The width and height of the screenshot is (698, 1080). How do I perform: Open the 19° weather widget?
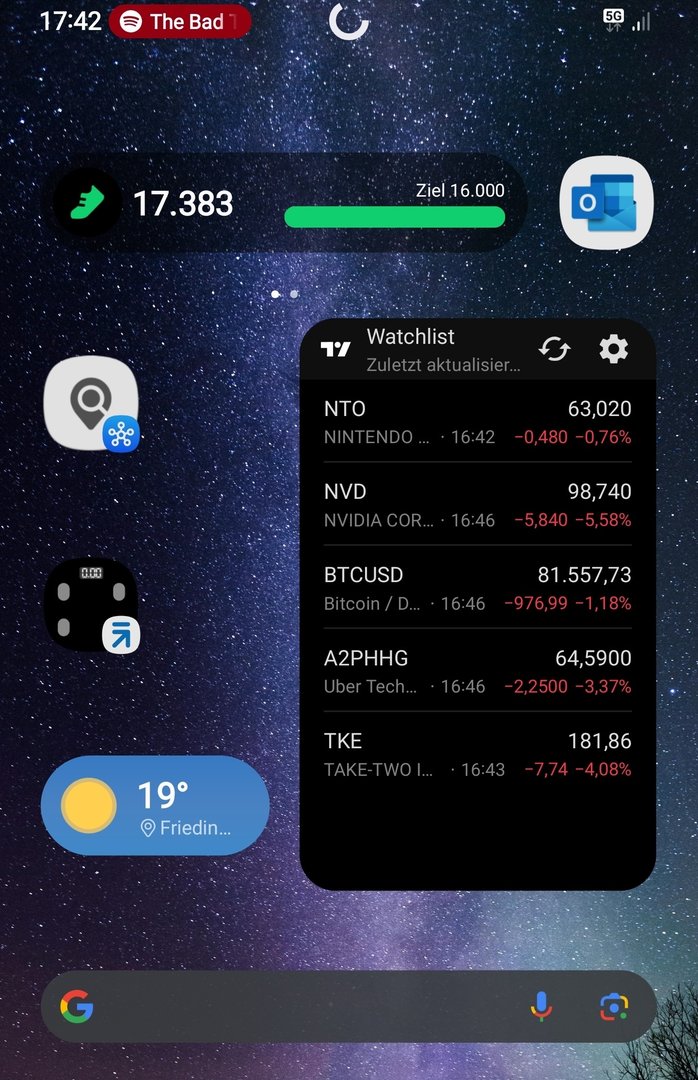[x=155, y=806]
